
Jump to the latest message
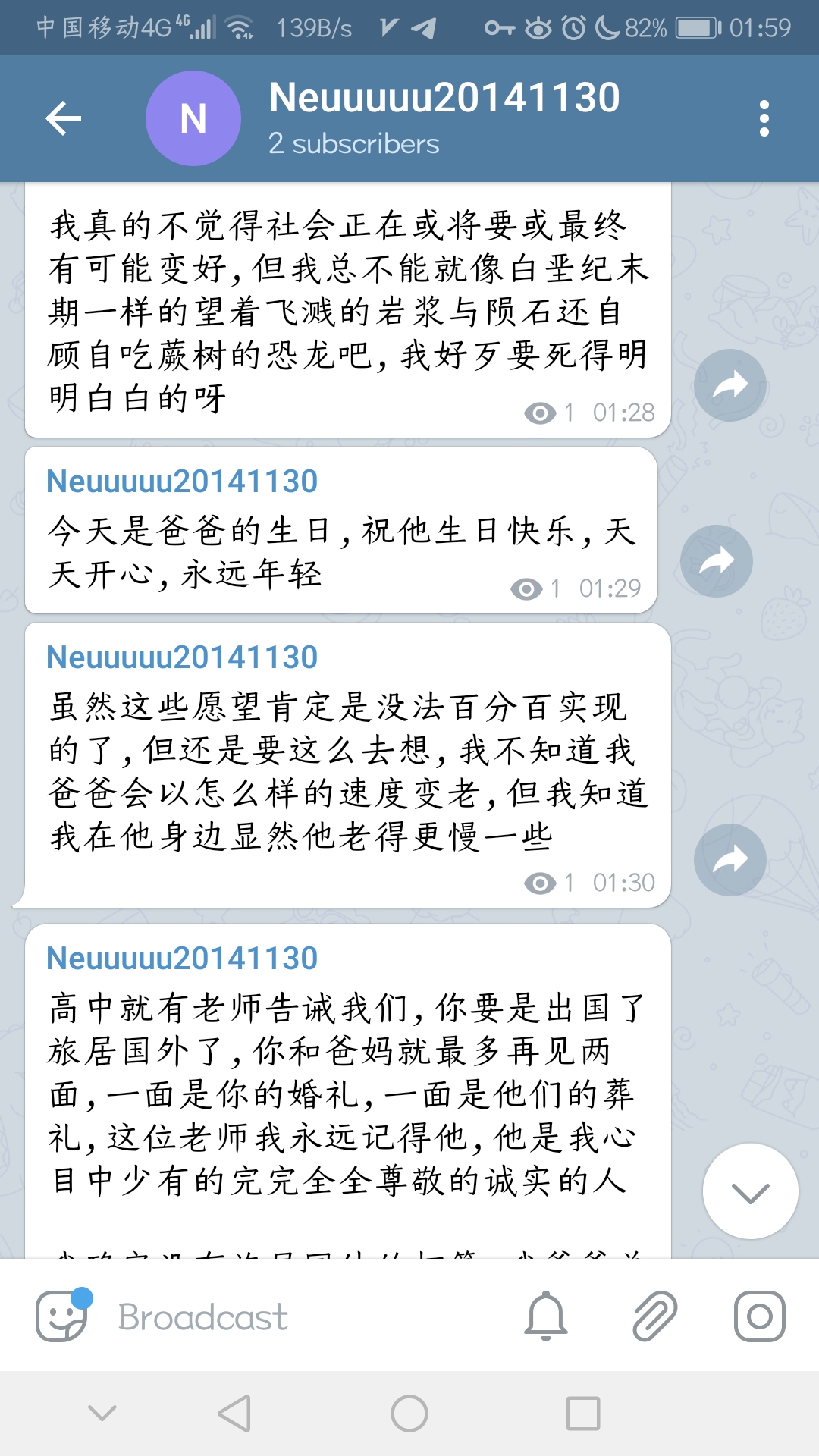coord(750,1191)
